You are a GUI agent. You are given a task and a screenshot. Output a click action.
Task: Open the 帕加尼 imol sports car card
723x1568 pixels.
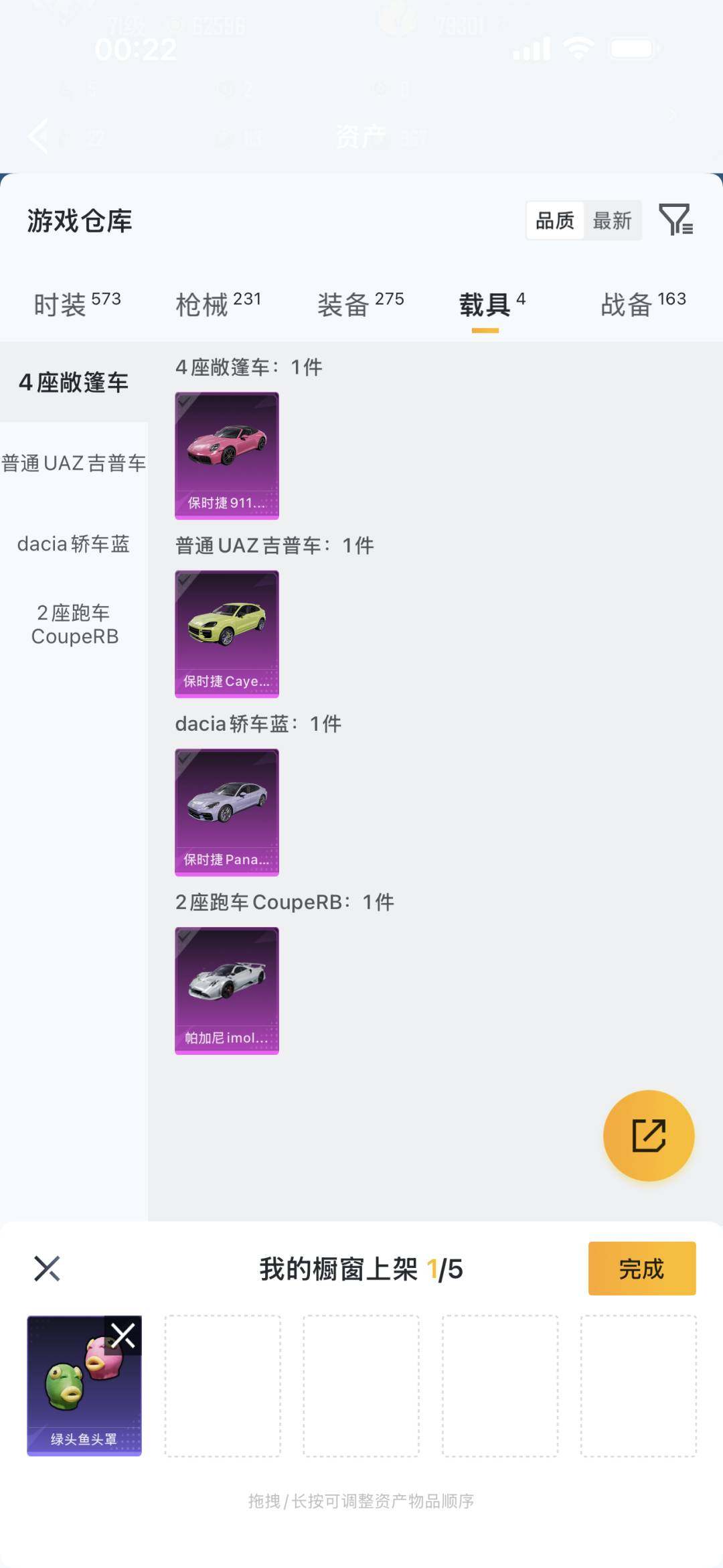pos(226,990)
